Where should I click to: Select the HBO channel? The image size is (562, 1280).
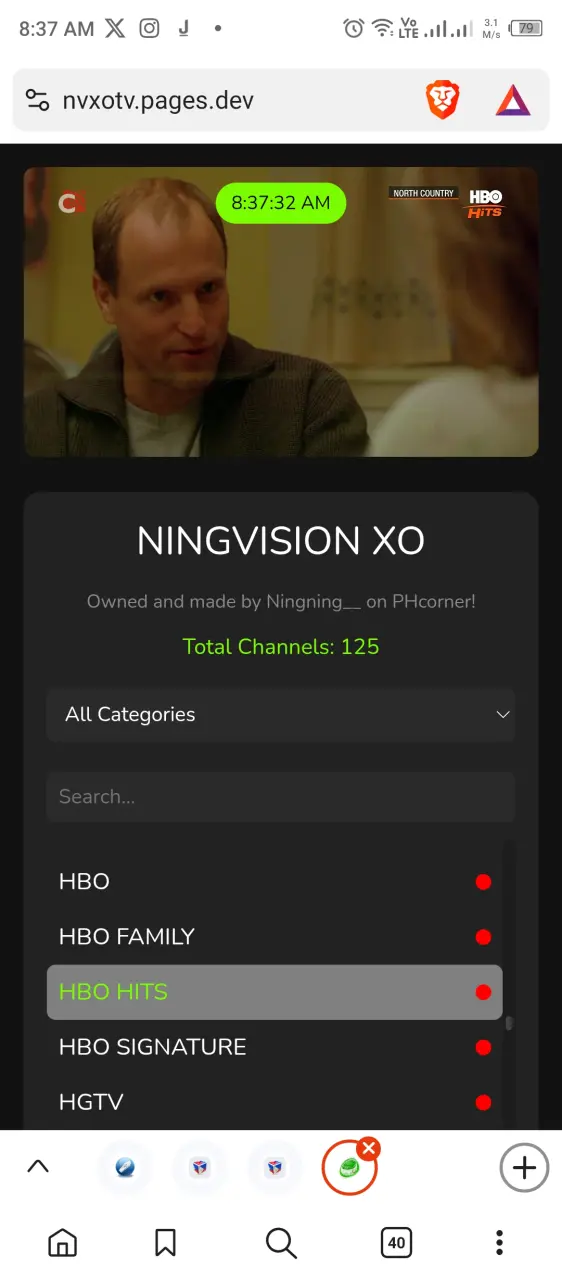point(274,882)
